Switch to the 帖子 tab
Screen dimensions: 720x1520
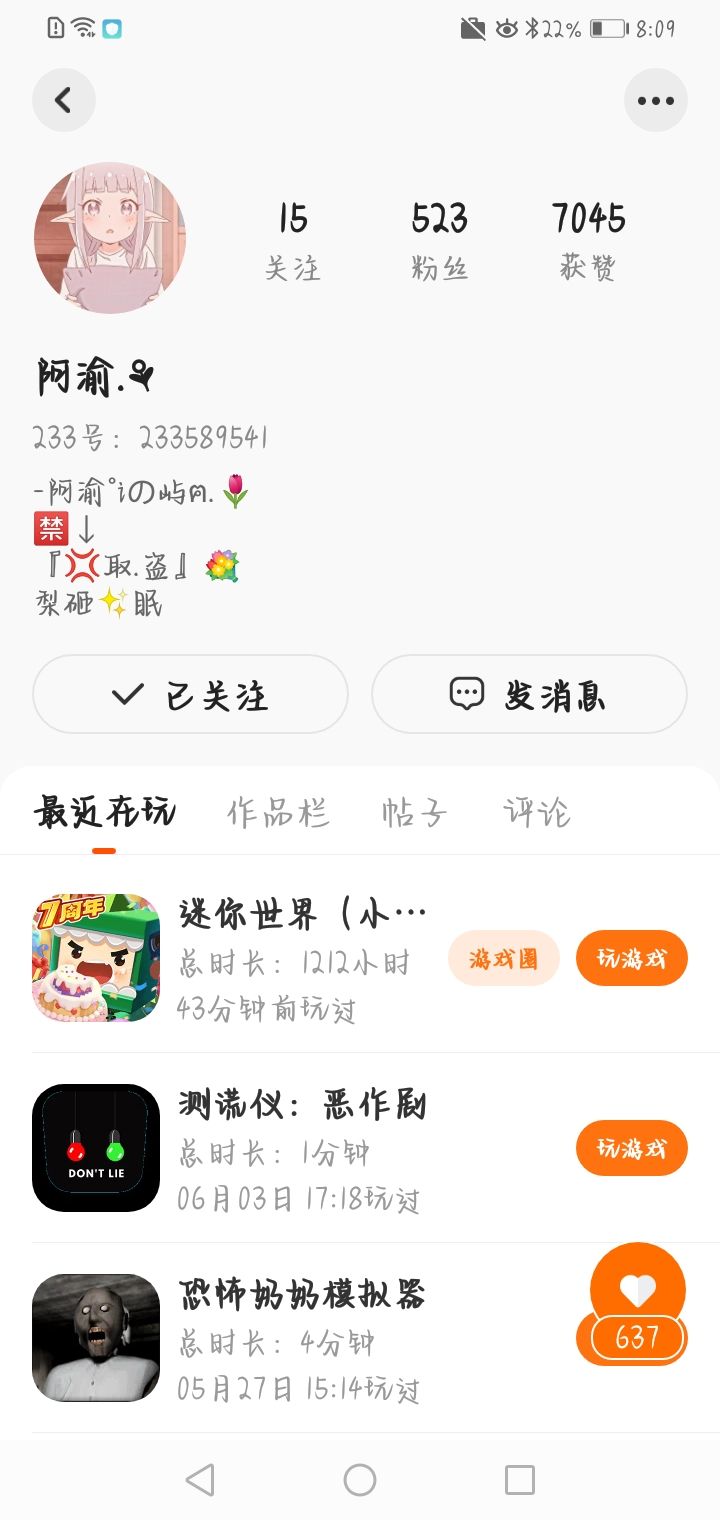[415, 812]
